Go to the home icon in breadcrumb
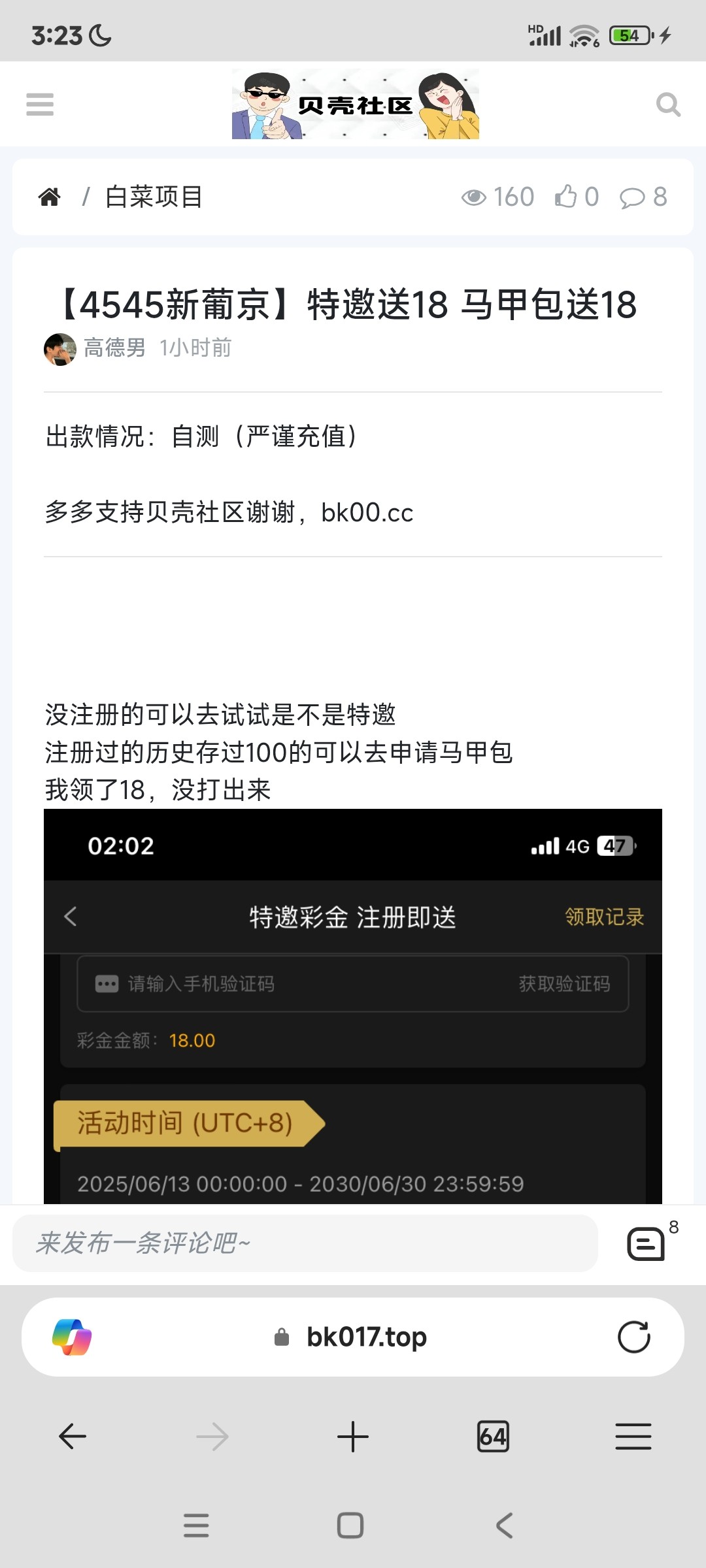This screenshot has height=1568, width=706. coord(50,197)
